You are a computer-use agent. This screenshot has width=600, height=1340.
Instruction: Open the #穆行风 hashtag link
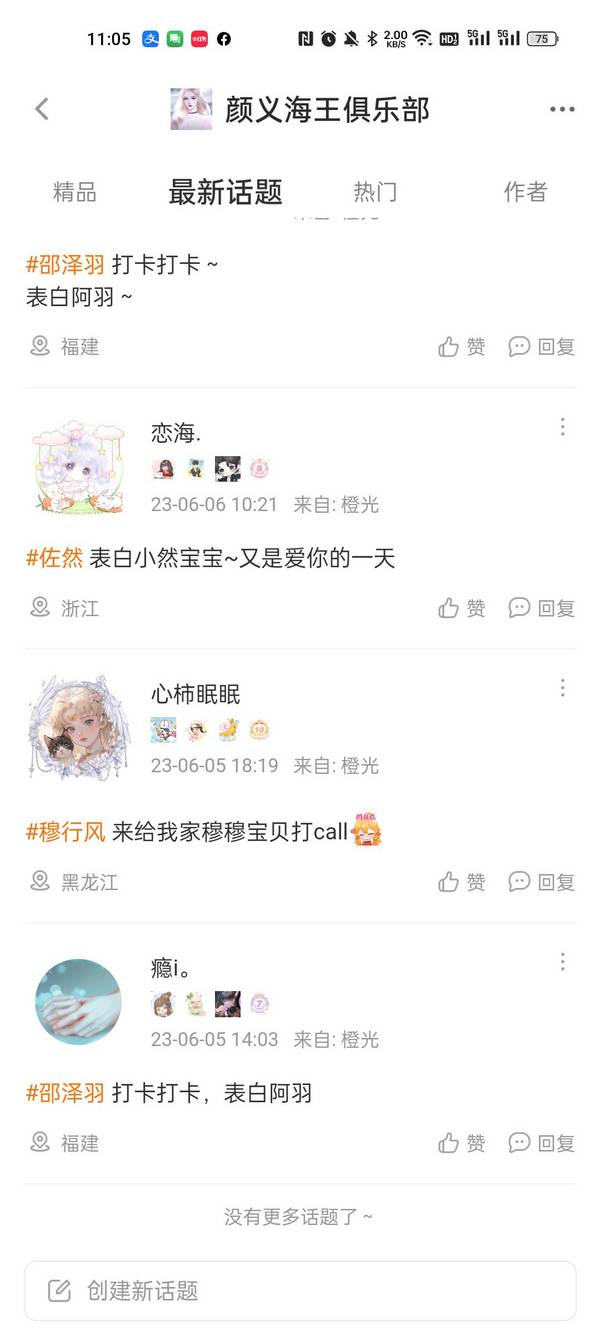coord(65,832)
